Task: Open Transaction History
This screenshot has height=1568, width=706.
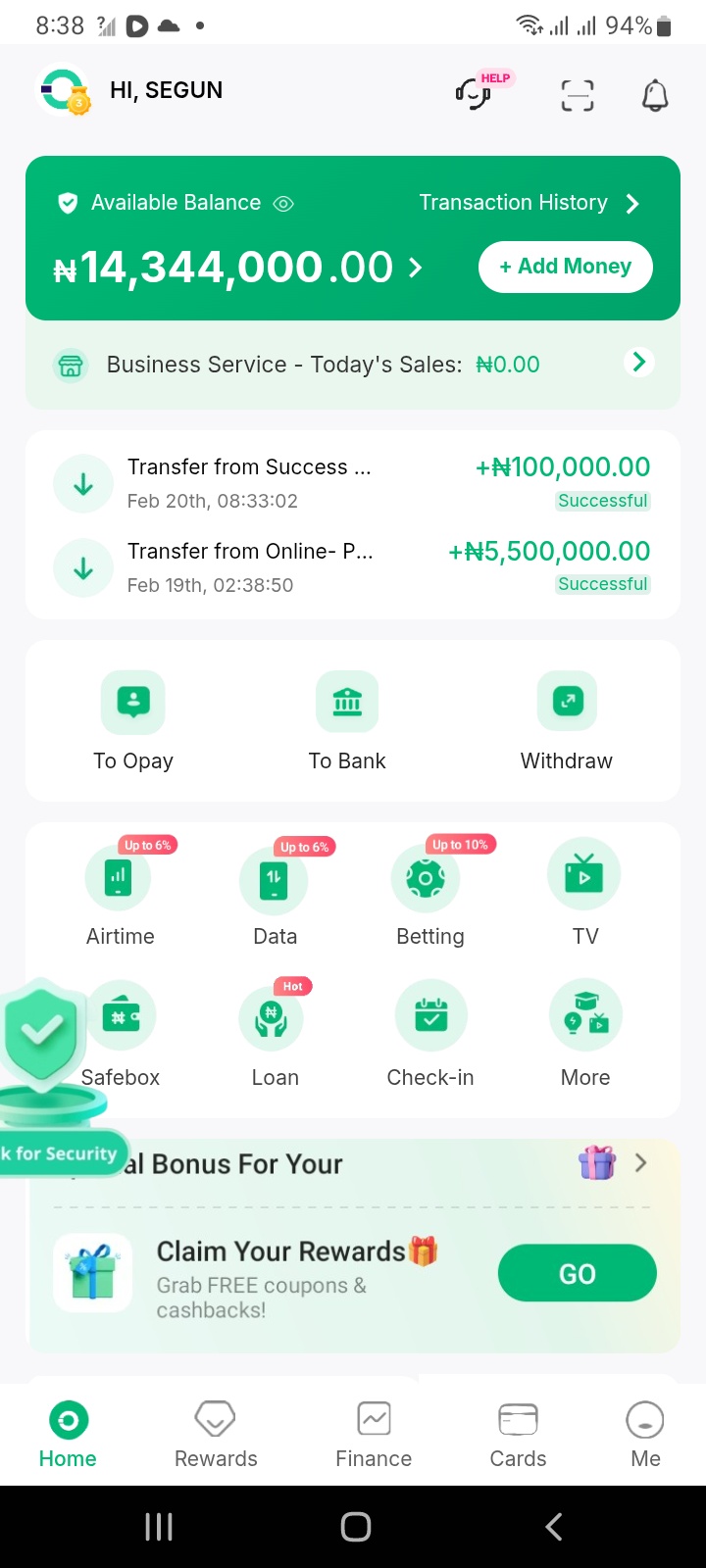Action: (529, 203)
